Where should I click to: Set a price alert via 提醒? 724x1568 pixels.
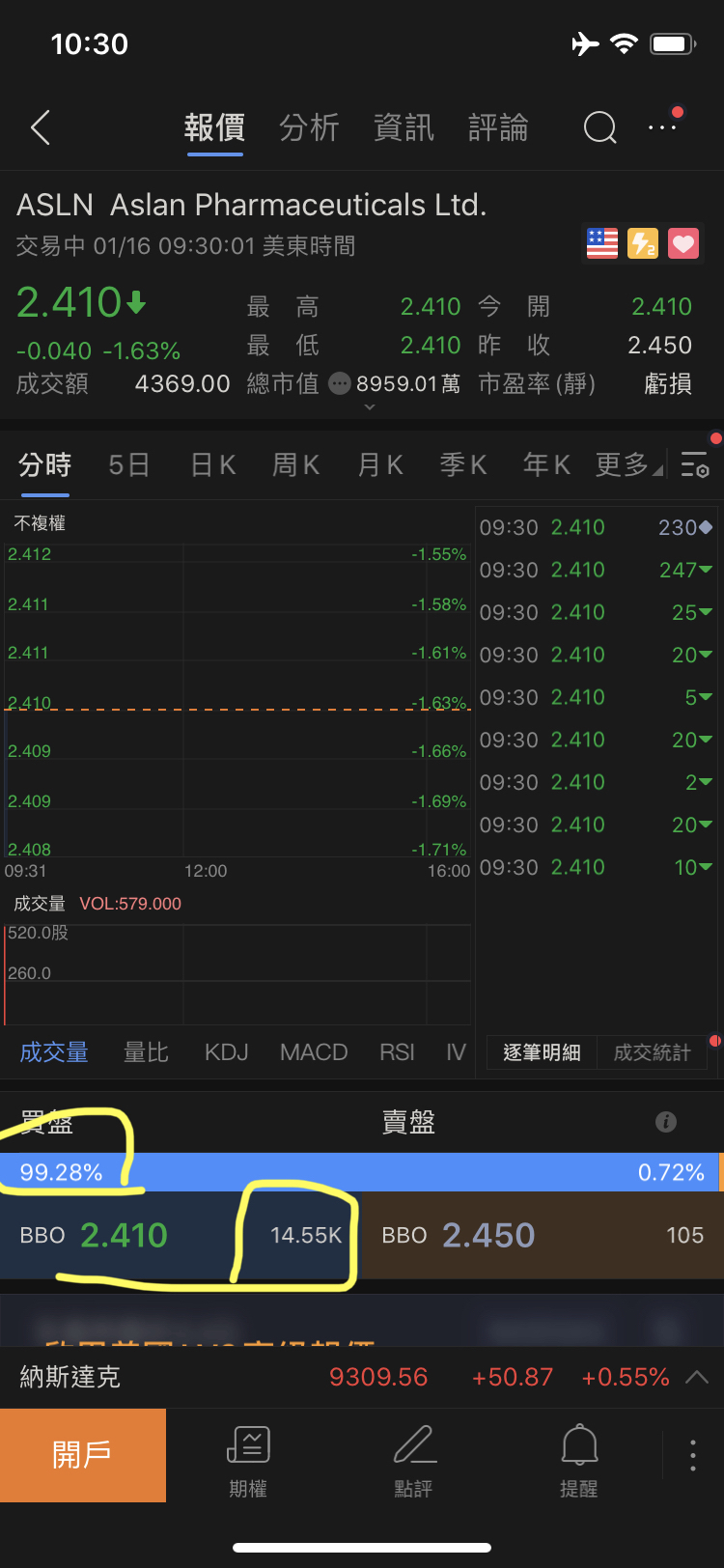578,1461
